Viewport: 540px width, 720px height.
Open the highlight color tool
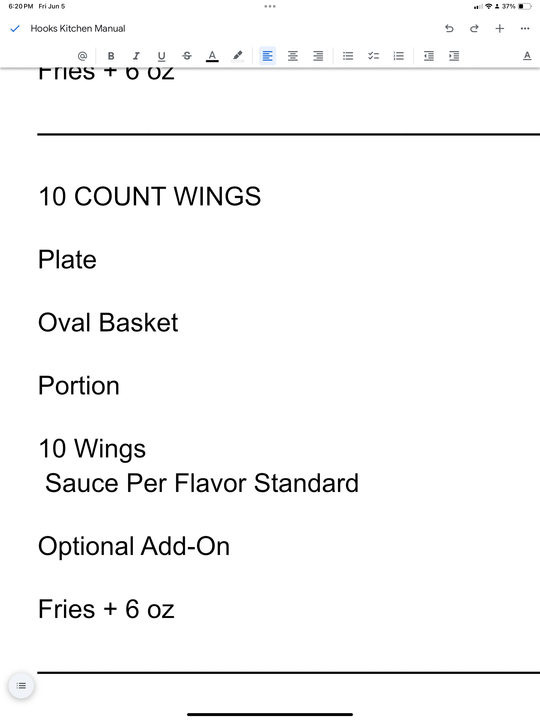pyautogui.click(x=237, y=56)
